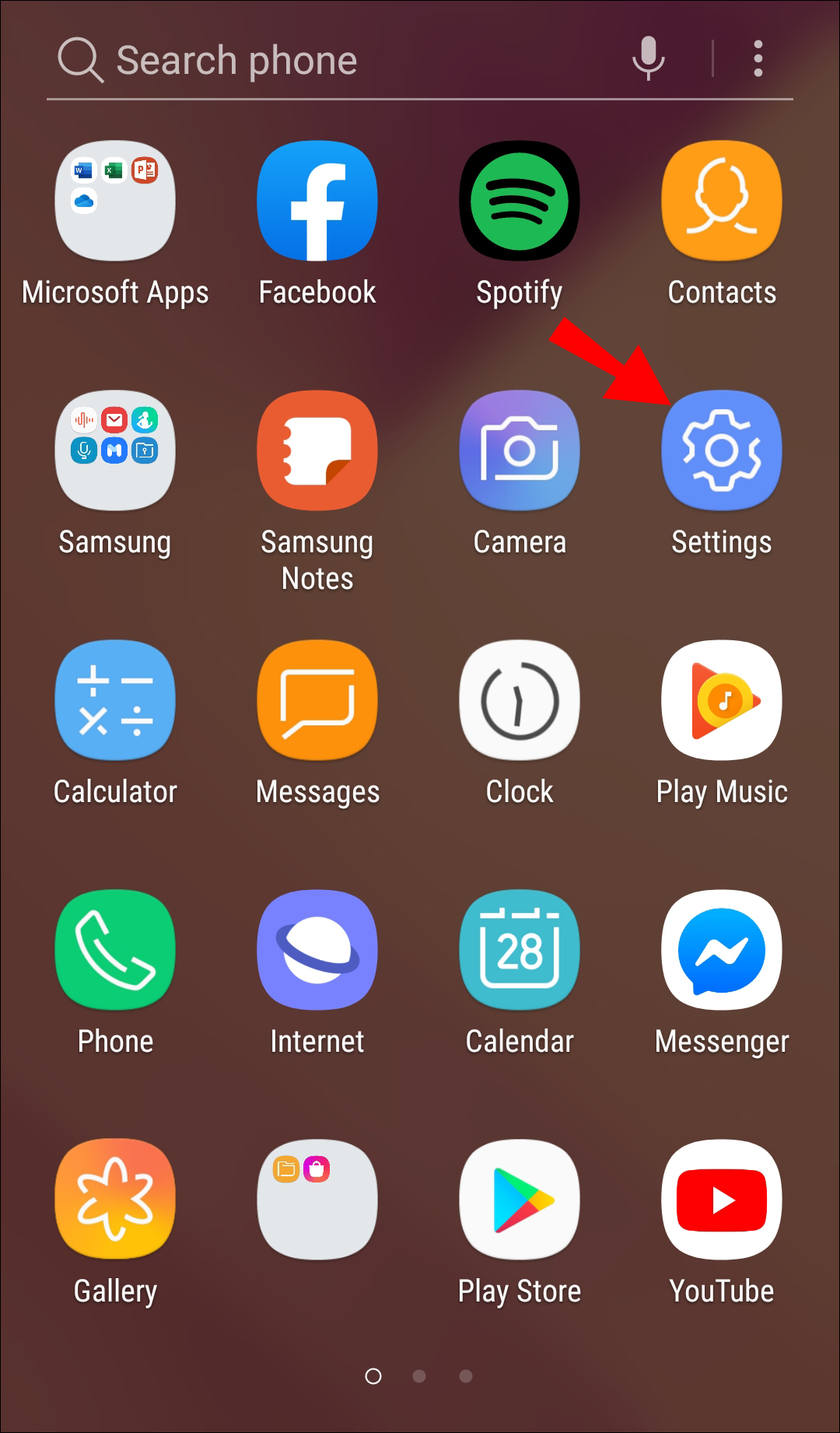Launch the Samsung Internet browser
This screenshot has width=840, height=1433.
(317, 950)
